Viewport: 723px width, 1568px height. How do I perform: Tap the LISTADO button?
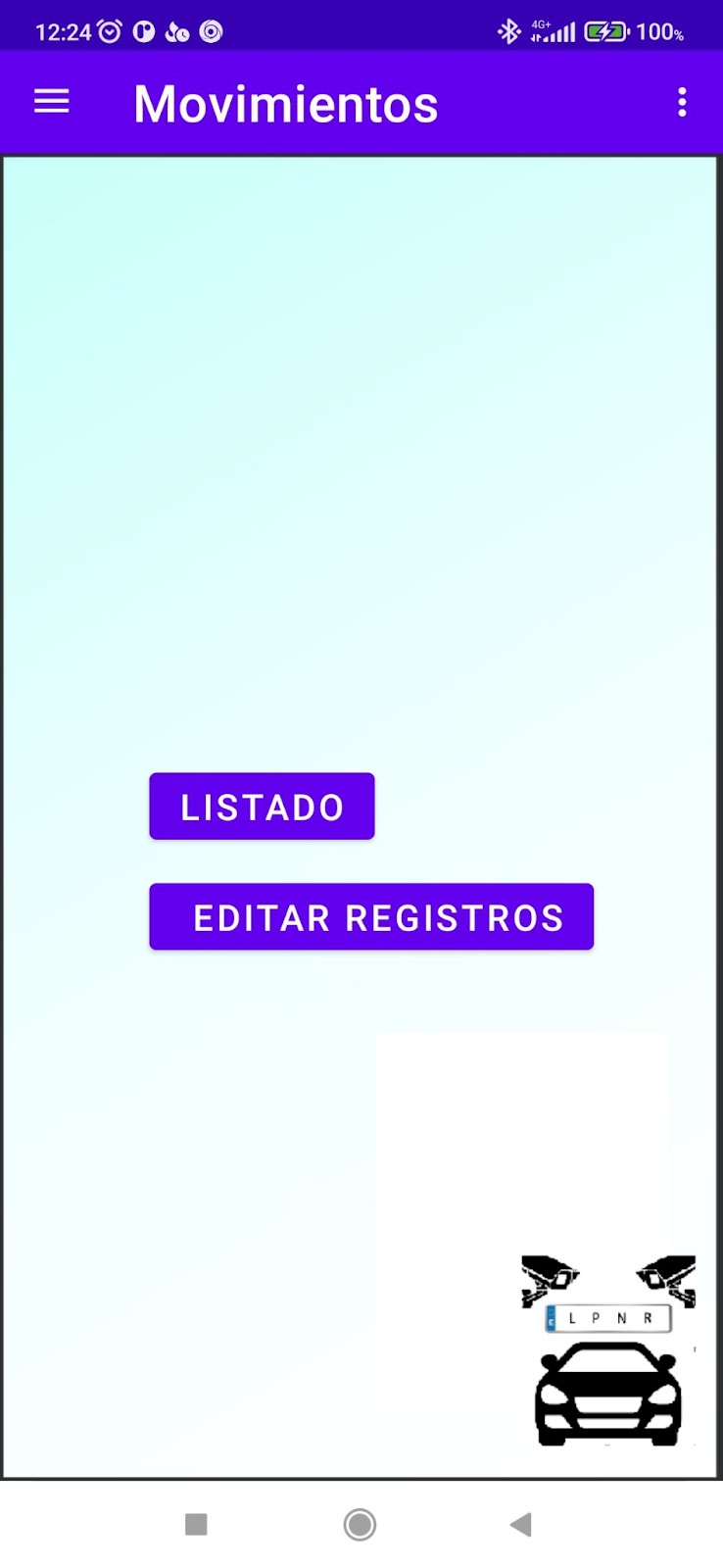[262, 807]
